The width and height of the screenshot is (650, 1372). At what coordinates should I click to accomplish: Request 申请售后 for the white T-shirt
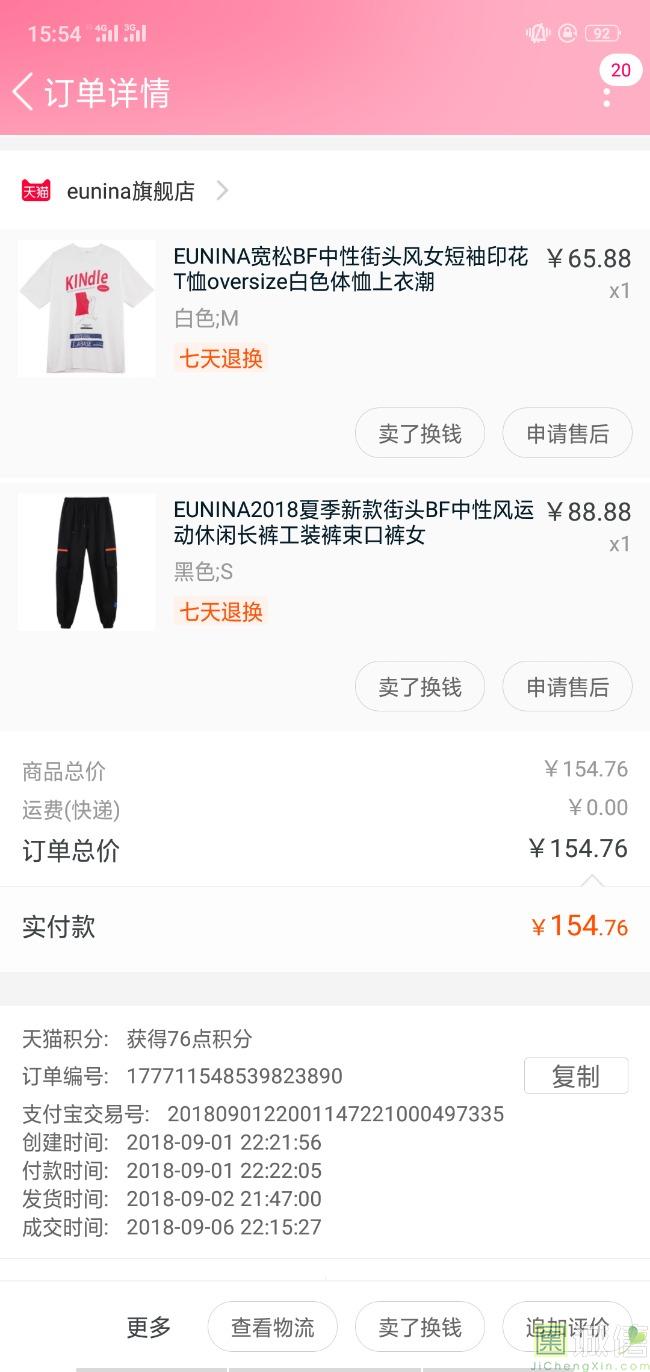tap(567, 434)
